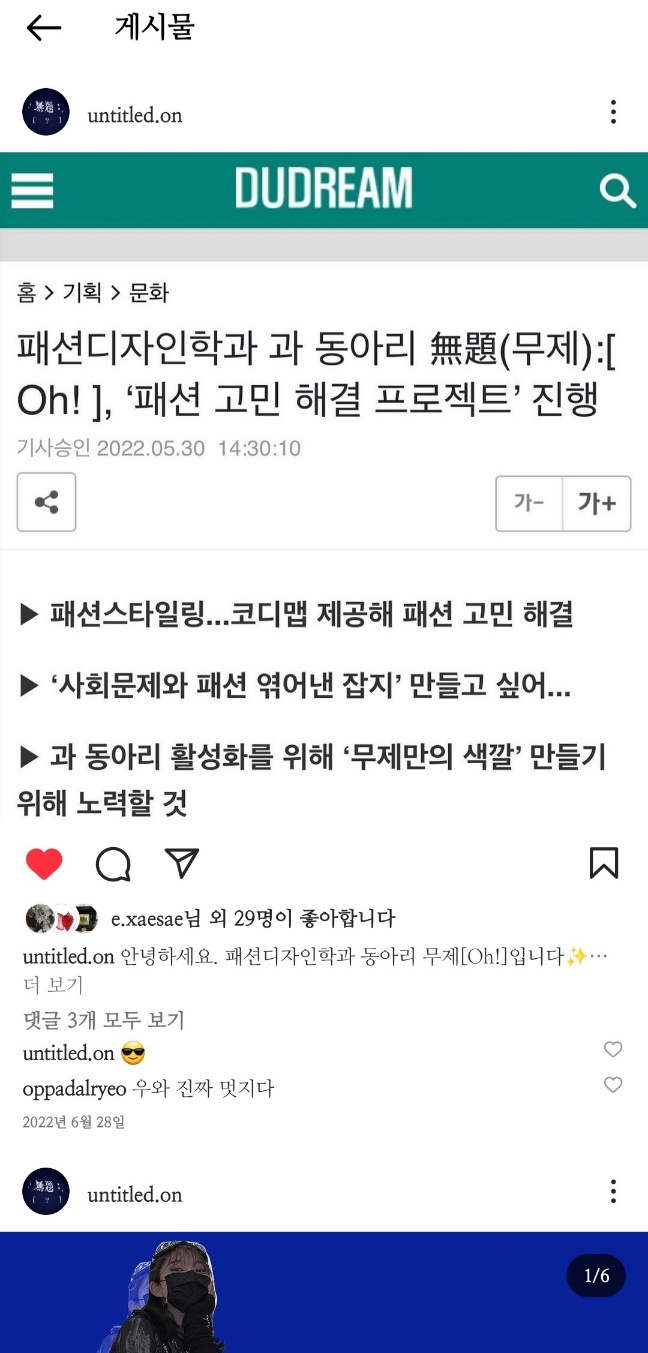This screenshot has height=1353, width=648.
Task: Like the sunglasses emoji comment by untitled.on
Action: click(x=613, y=1049)
